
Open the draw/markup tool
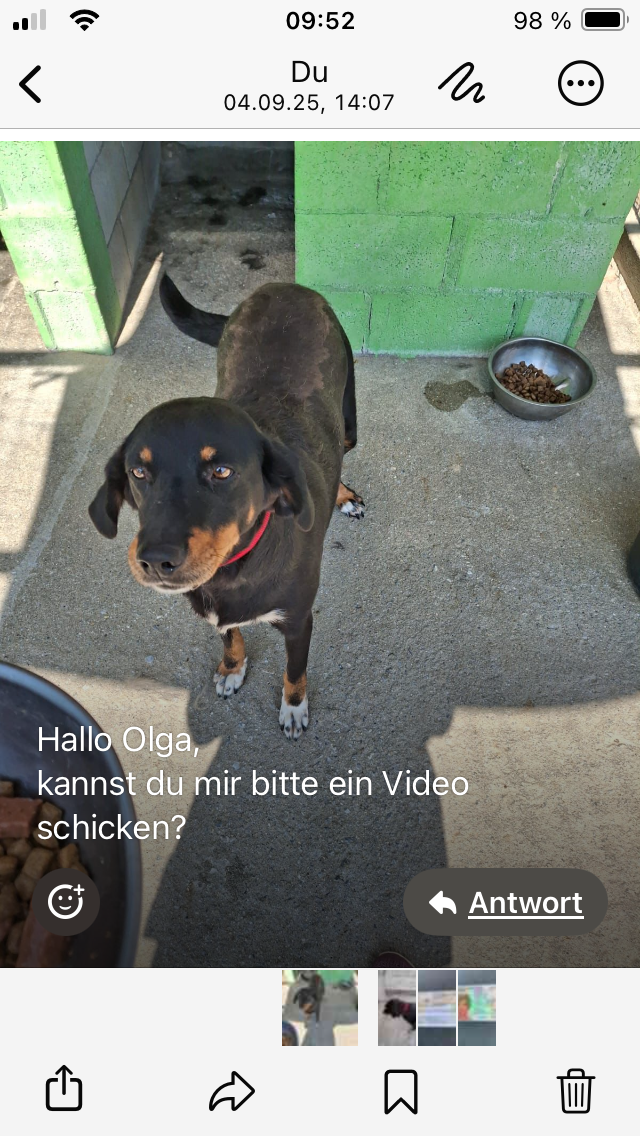pyautogui.click(x=461, y=84)
